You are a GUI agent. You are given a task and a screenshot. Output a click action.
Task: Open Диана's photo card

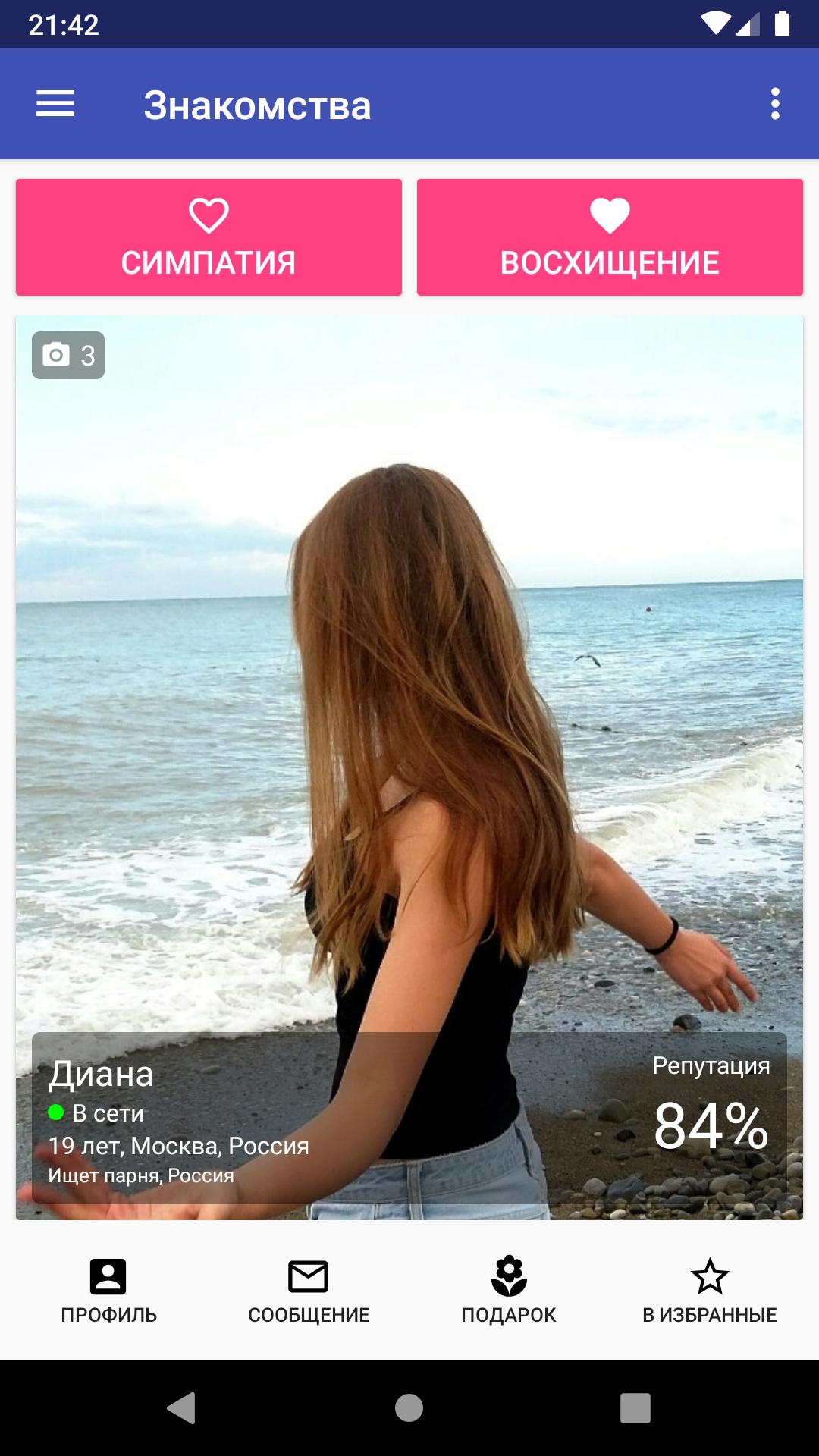(409, 767)
